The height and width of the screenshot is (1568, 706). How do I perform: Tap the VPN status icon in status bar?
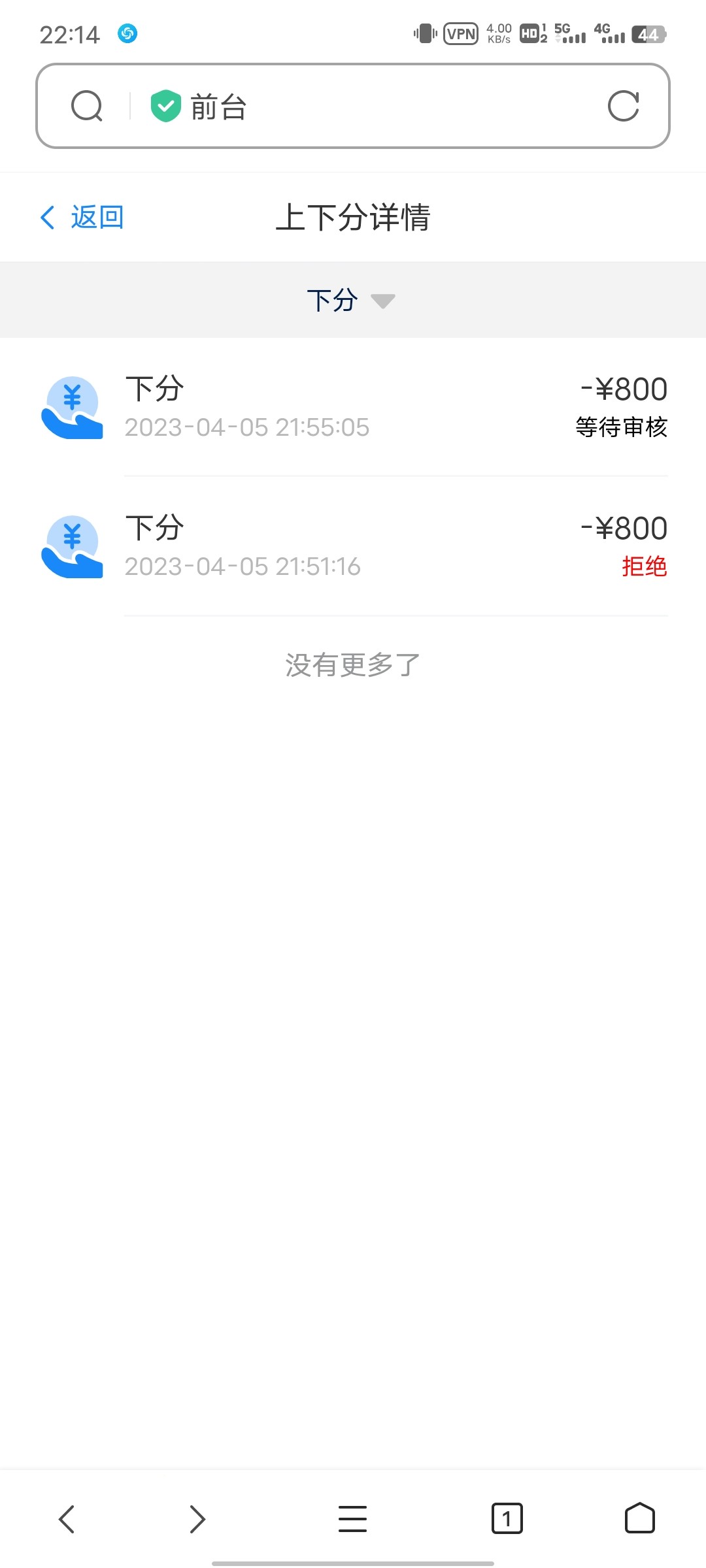pyautogui.click(x=461, y=33)
